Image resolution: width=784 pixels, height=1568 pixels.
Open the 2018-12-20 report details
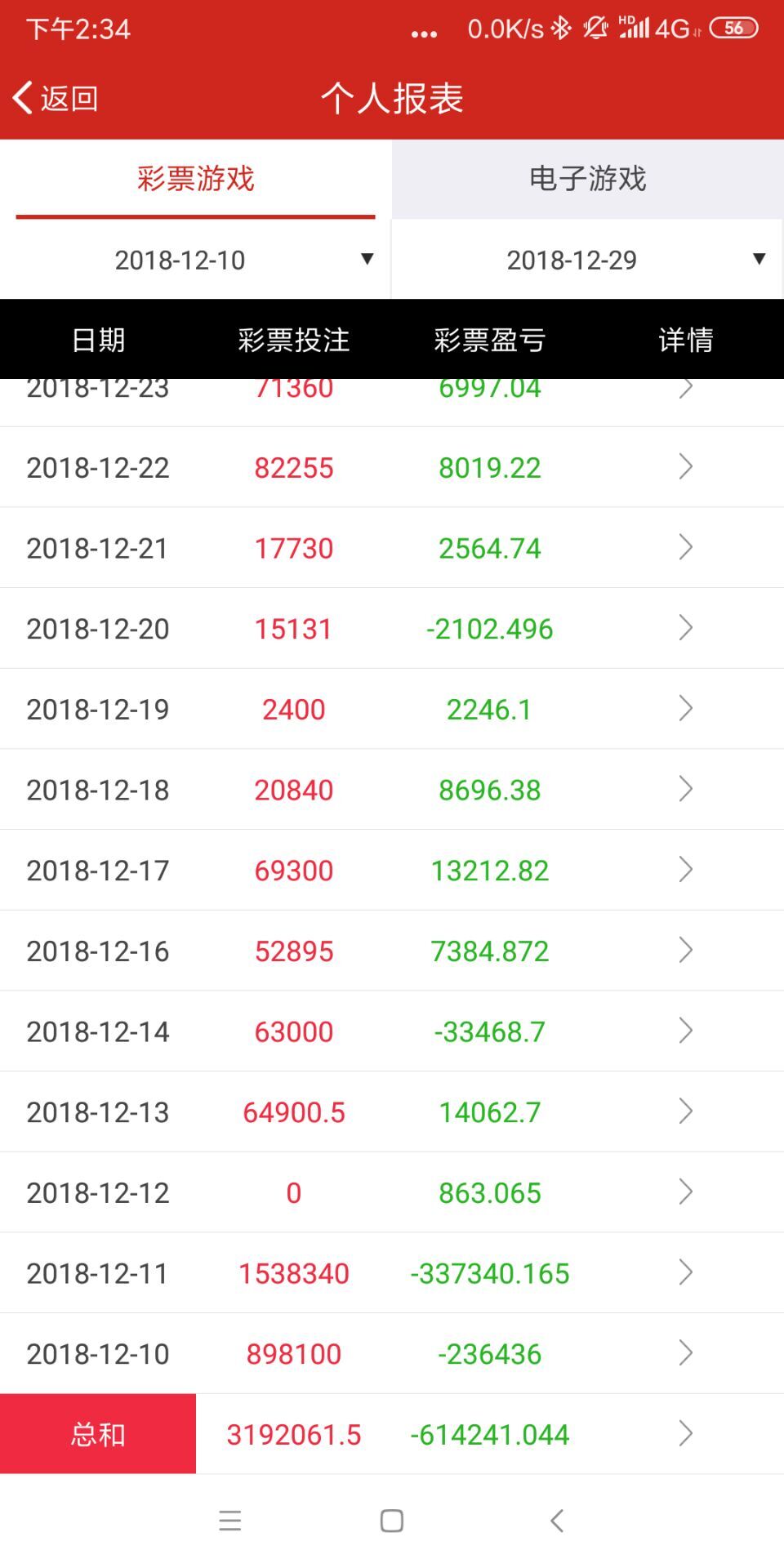685,628
